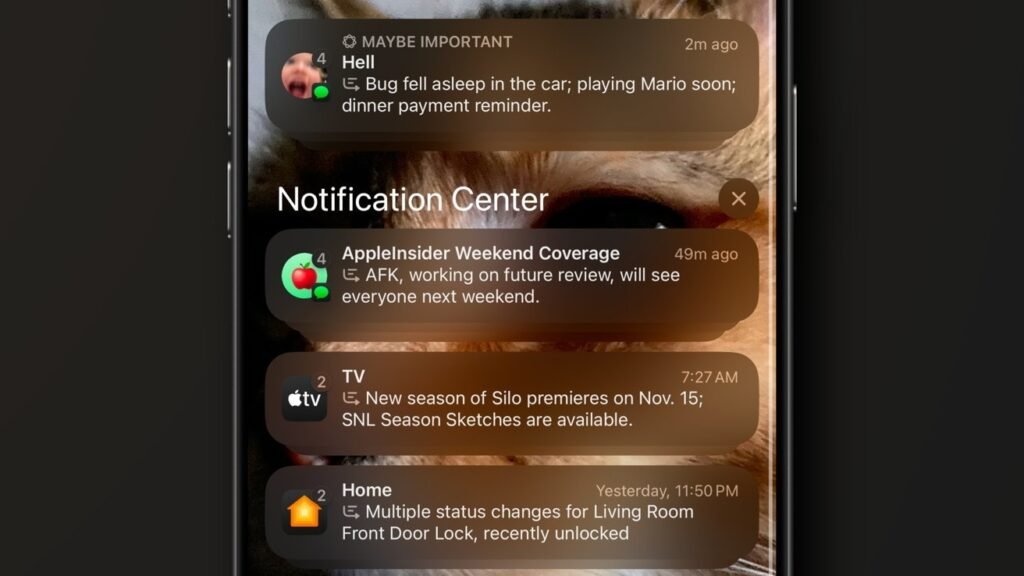Screen dimensions: 1024x576
Task: Open AppleInsider Weekend Coverage notification stack
Action: click(512, 275)
